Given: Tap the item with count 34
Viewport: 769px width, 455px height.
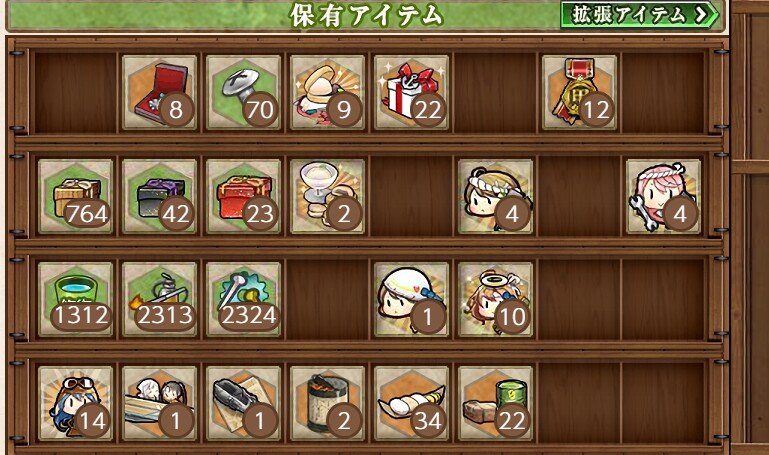Looking at the screenshot, I should [412, 402].
